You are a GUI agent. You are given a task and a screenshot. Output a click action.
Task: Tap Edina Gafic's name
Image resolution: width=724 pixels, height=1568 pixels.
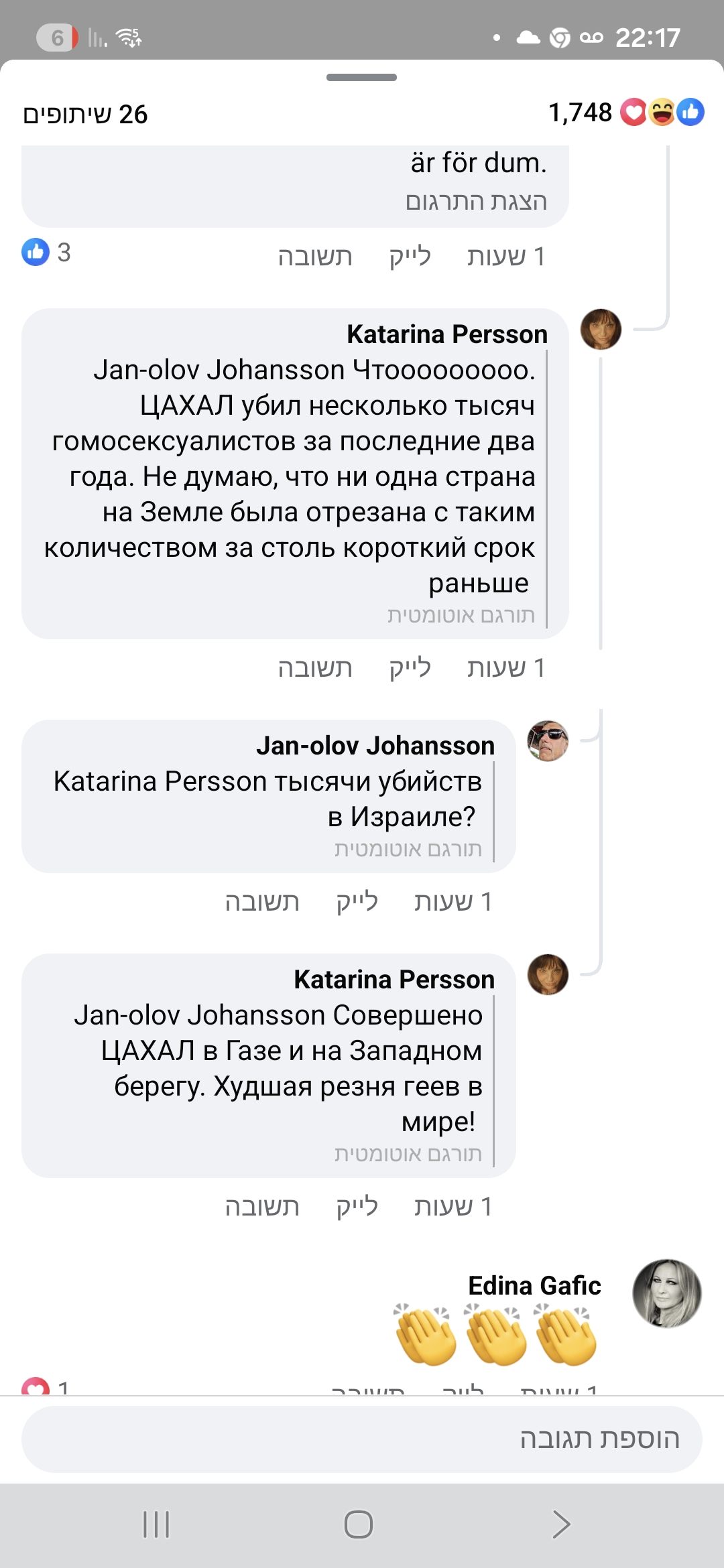[534, 1285]
